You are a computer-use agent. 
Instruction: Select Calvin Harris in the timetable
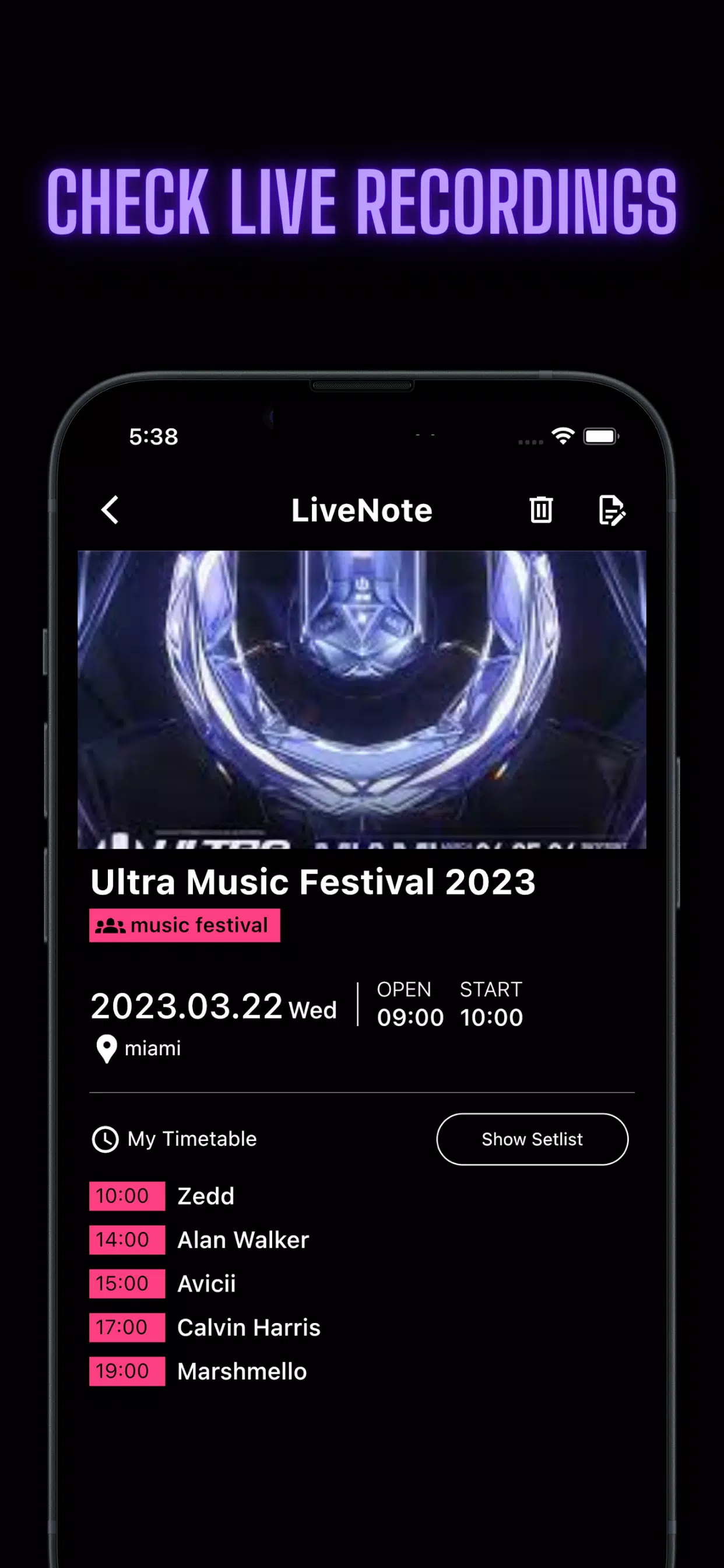[x=248, y=1328]
